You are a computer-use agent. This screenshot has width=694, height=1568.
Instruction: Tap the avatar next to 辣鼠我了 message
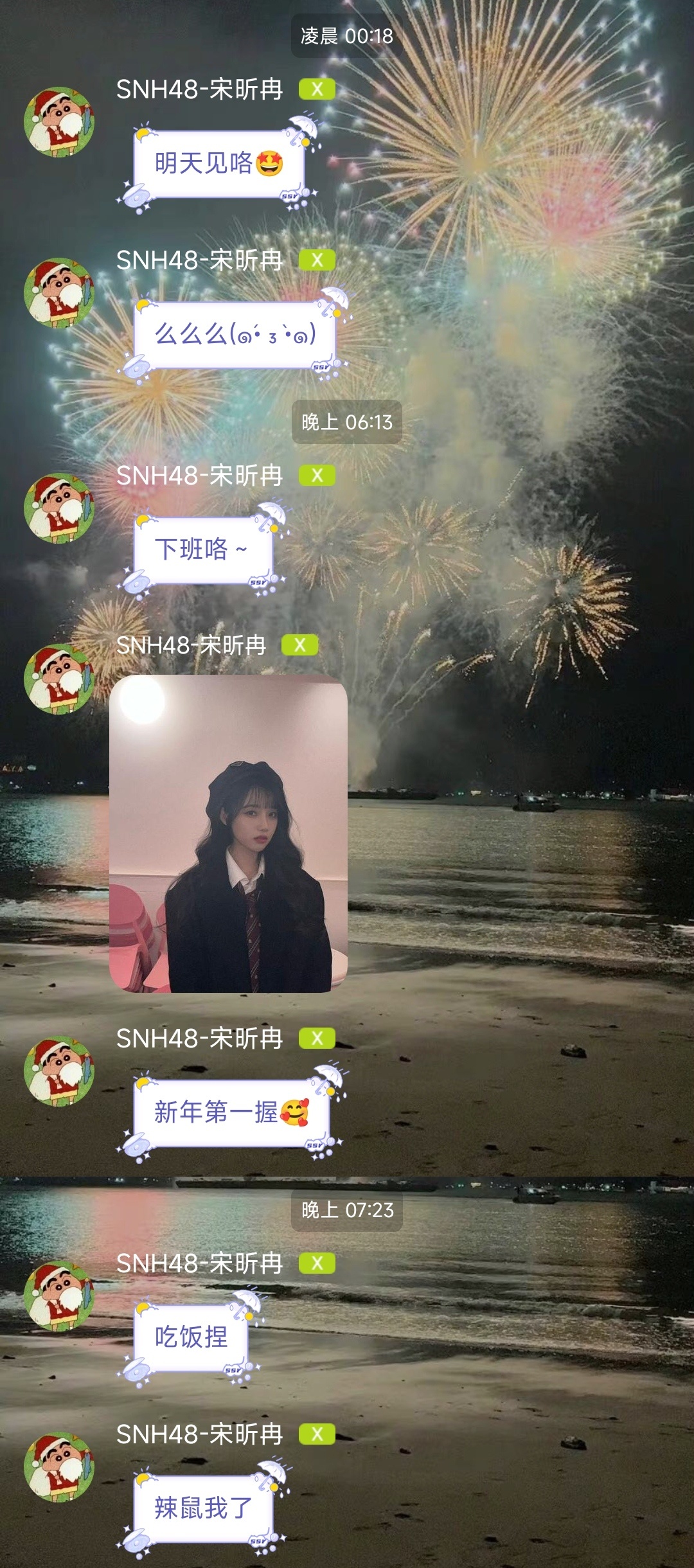coord(58,1466)
